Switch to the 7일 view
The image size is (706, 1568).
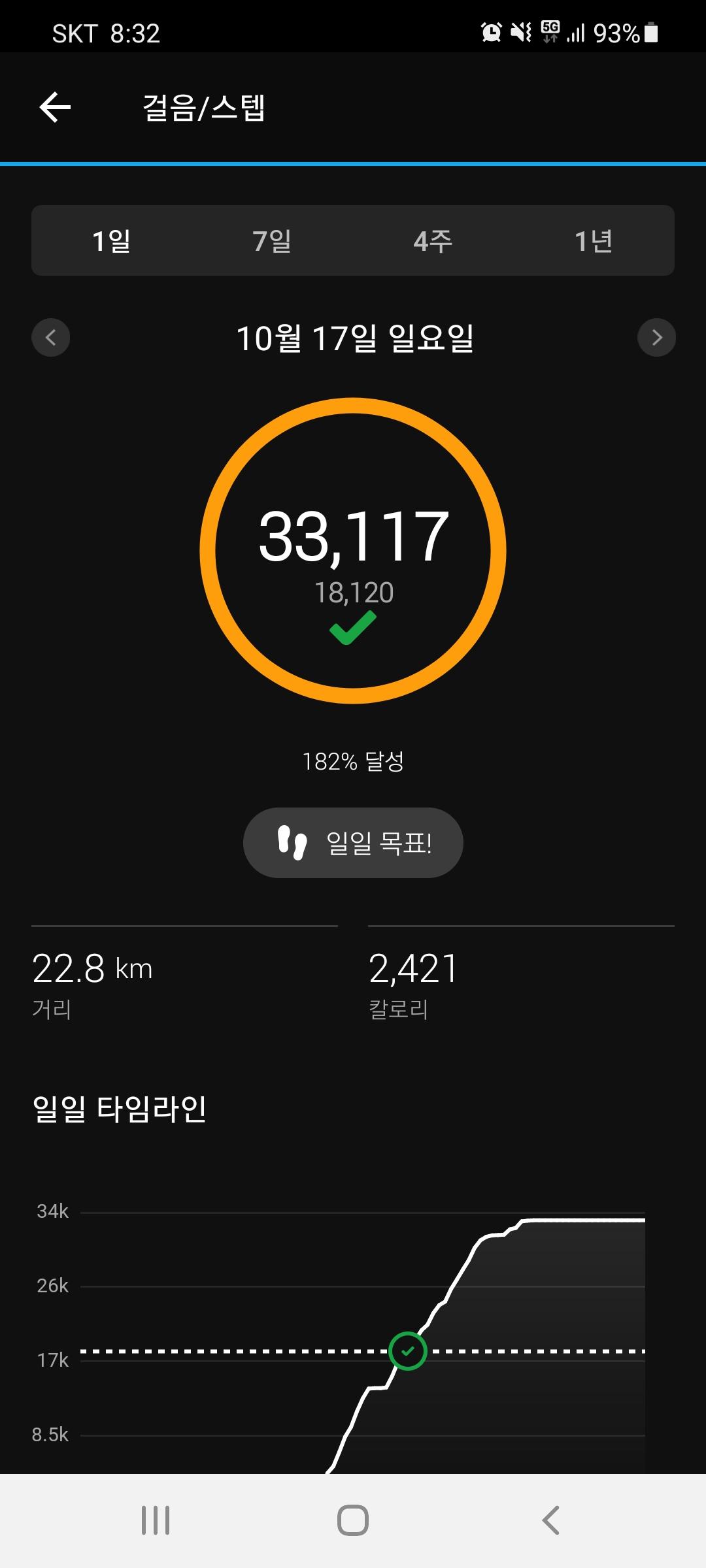(x=272, y=241)
